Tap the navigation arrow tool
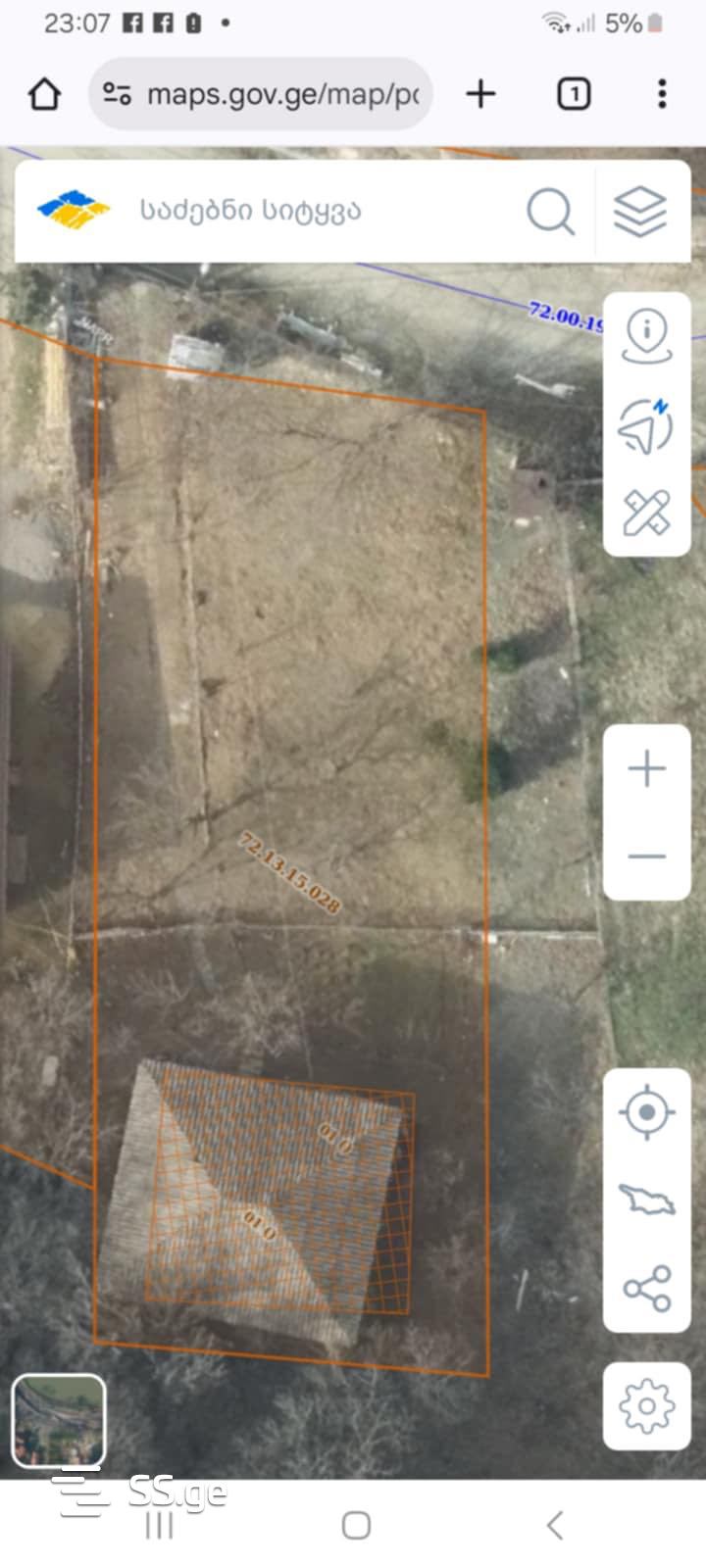706x1568 pixels. (x=646, y=426)
